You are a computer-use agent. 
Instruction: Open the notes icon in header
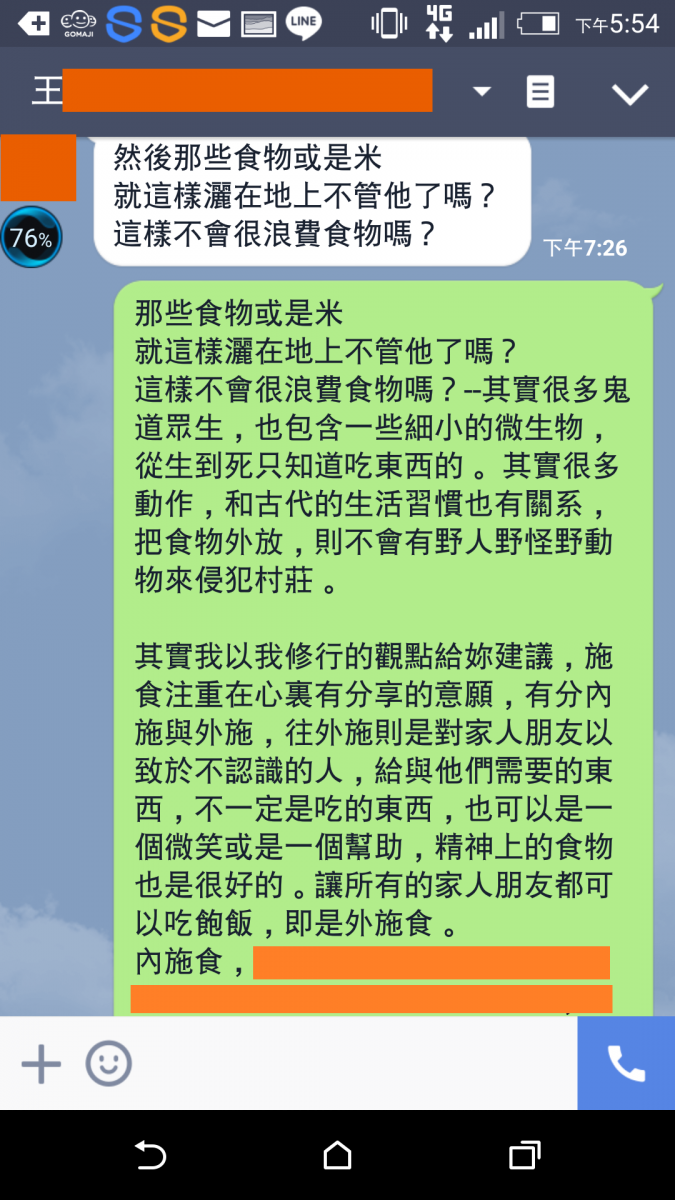[x=540, y=92]
